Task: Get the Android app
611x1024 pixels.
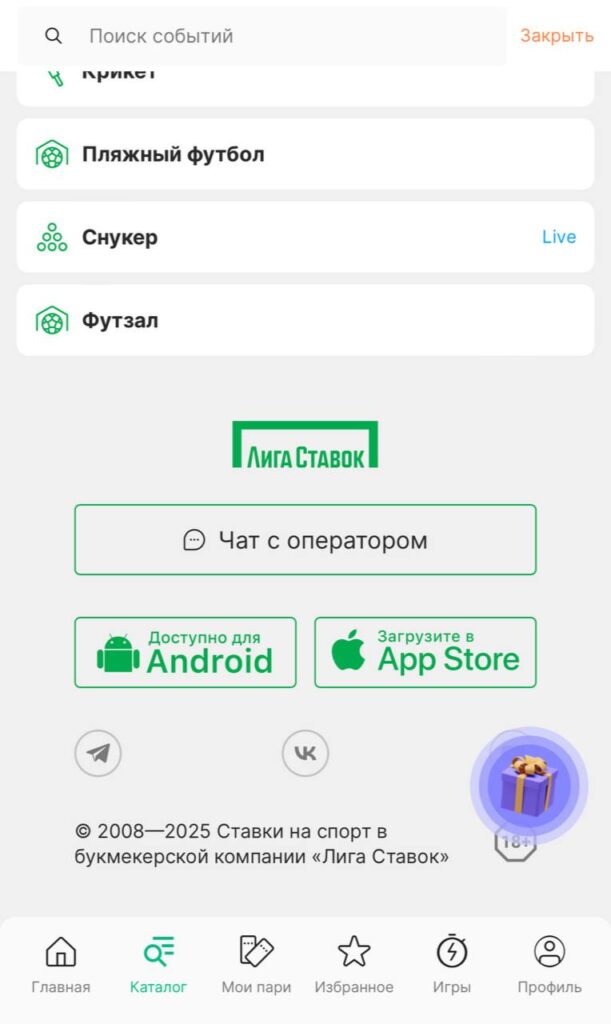Action: pyautogui.click(x=186, y=652)
